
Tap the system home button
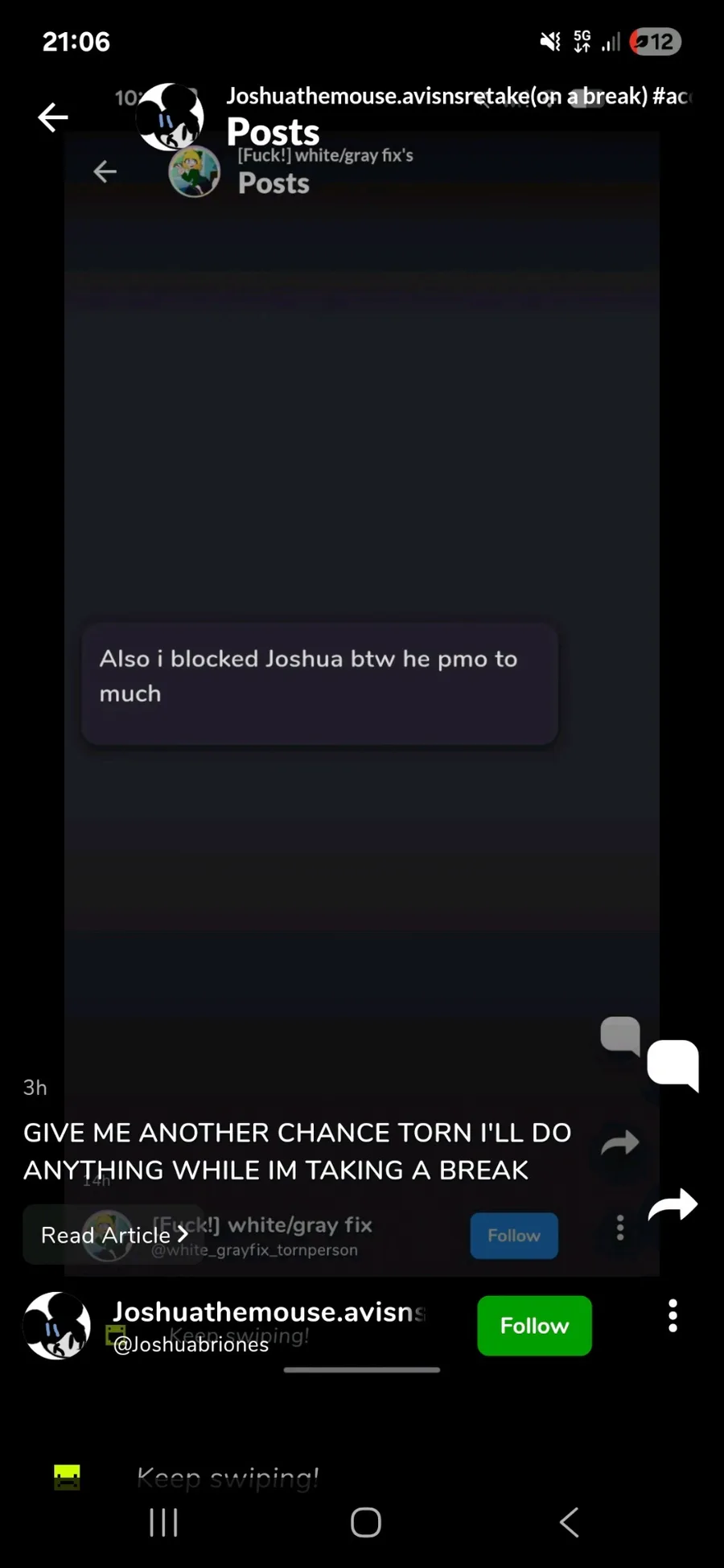(x=365, y=1522)
